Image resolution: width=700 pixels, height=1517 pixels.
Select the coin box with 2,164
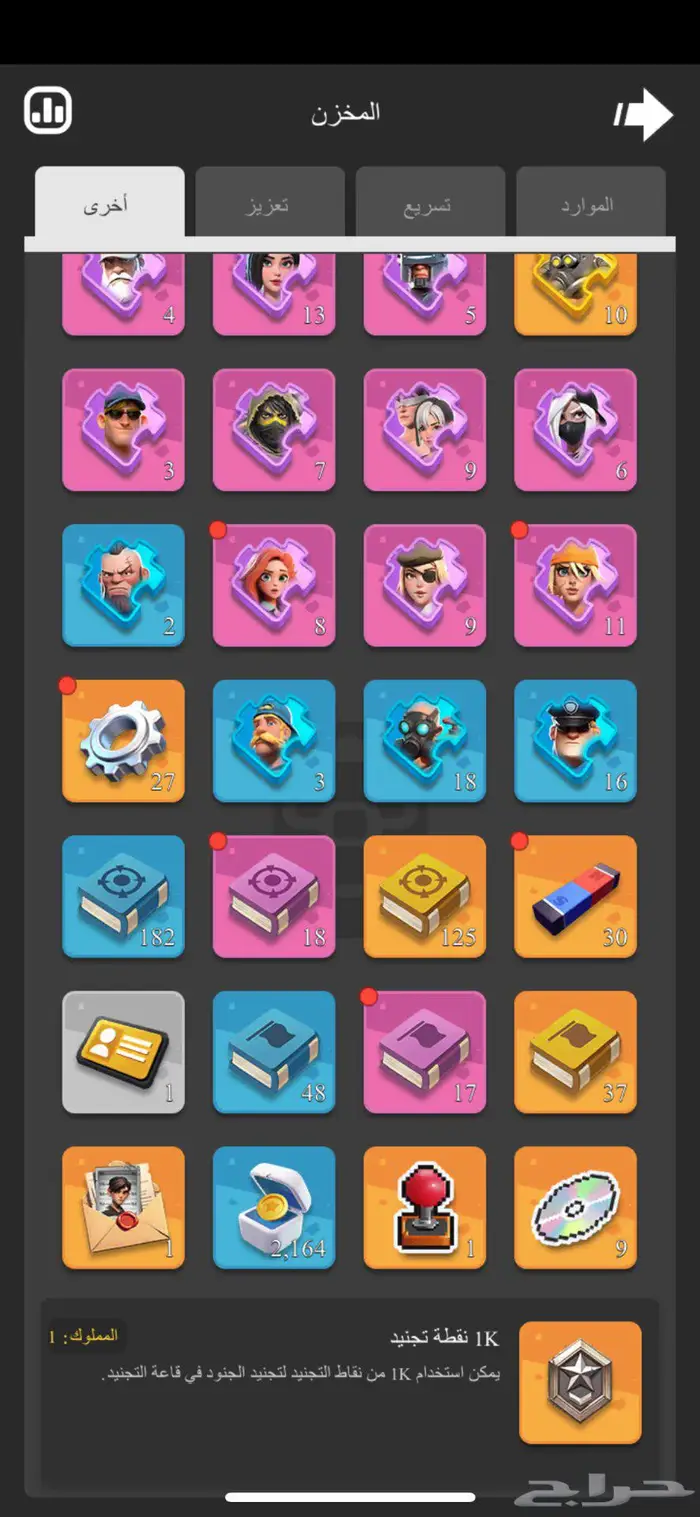(274, 1208)
